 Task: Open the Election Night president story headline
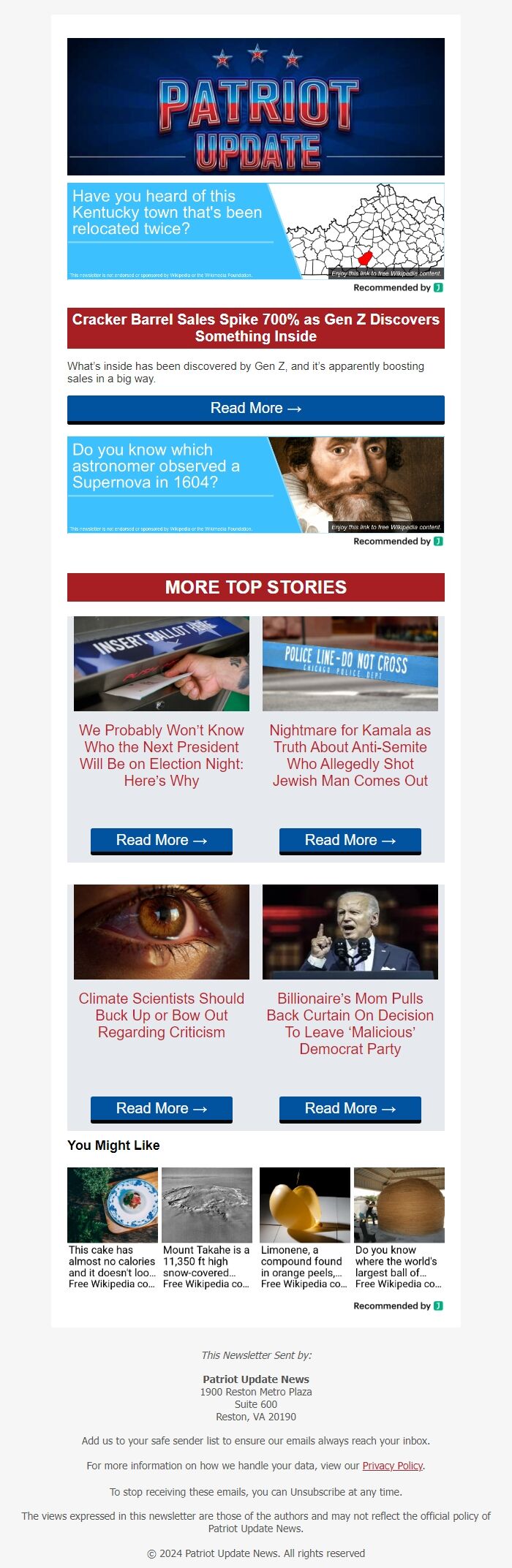click(x=162, y=755)
